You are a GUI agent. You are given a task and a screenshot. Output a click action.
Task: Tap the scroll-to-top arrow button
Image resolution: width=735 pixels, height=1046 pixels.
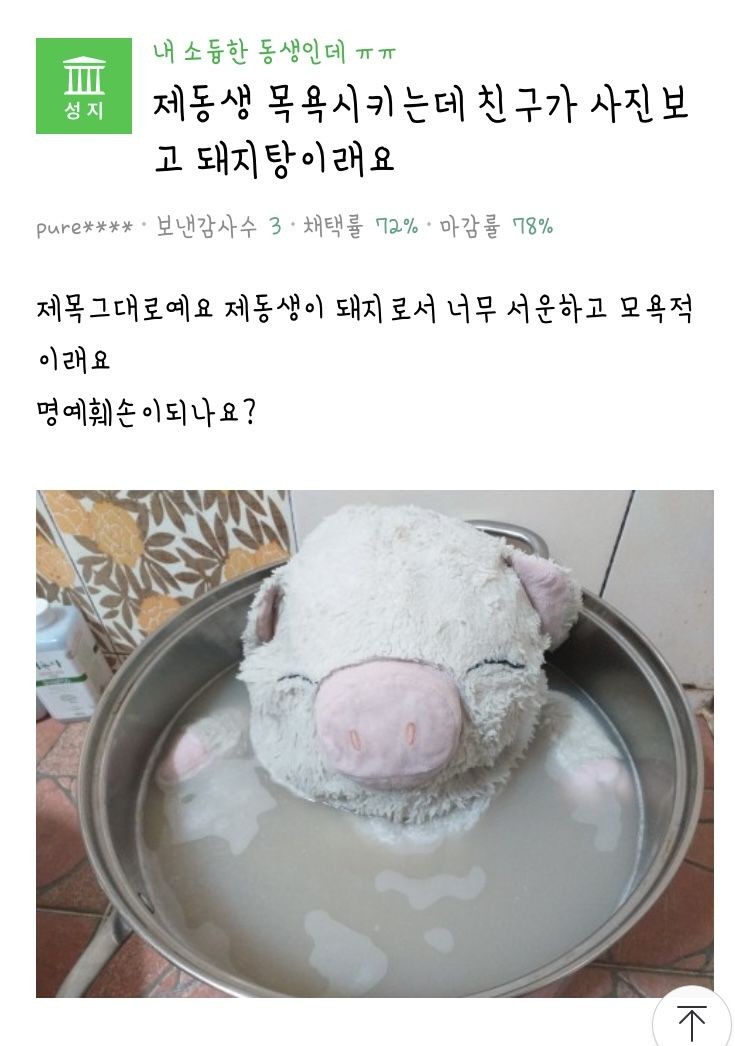691,1021
